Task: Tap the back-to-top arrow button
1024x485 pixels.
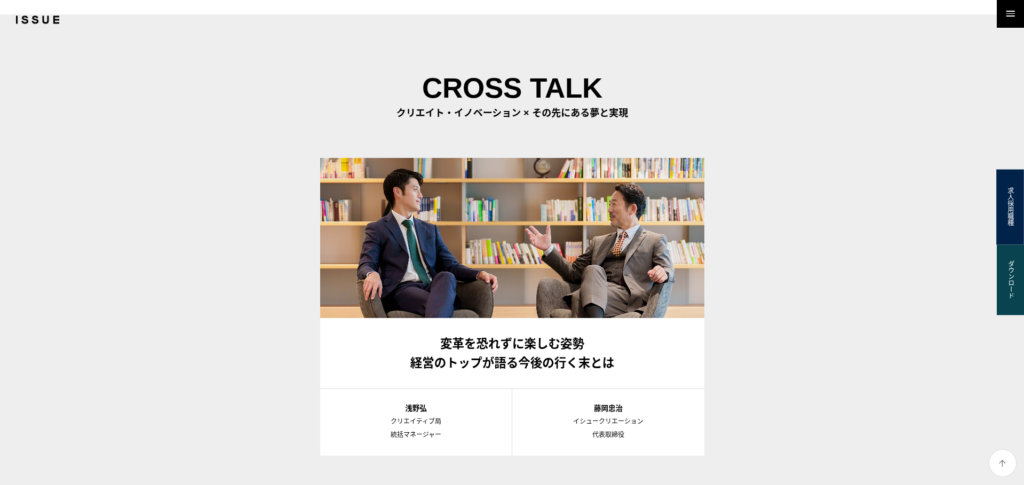Action: tap(1002, 463)
